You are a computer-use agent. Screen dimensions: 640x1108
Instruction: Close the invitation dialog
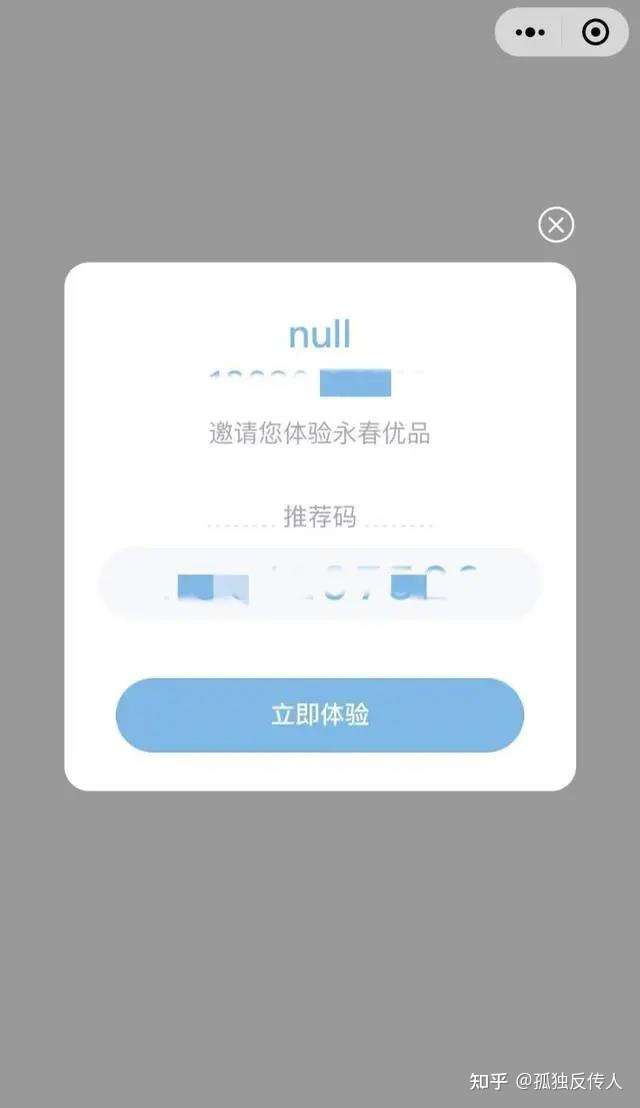[x=556, y=225]
